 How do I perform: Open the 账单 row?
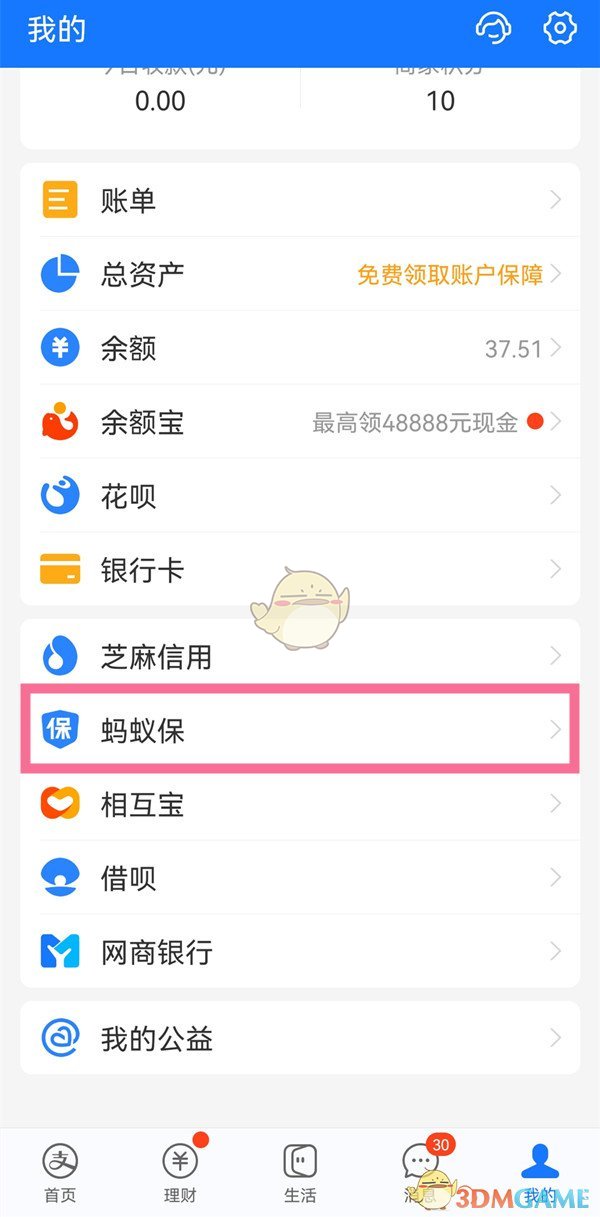pos(300,201)
